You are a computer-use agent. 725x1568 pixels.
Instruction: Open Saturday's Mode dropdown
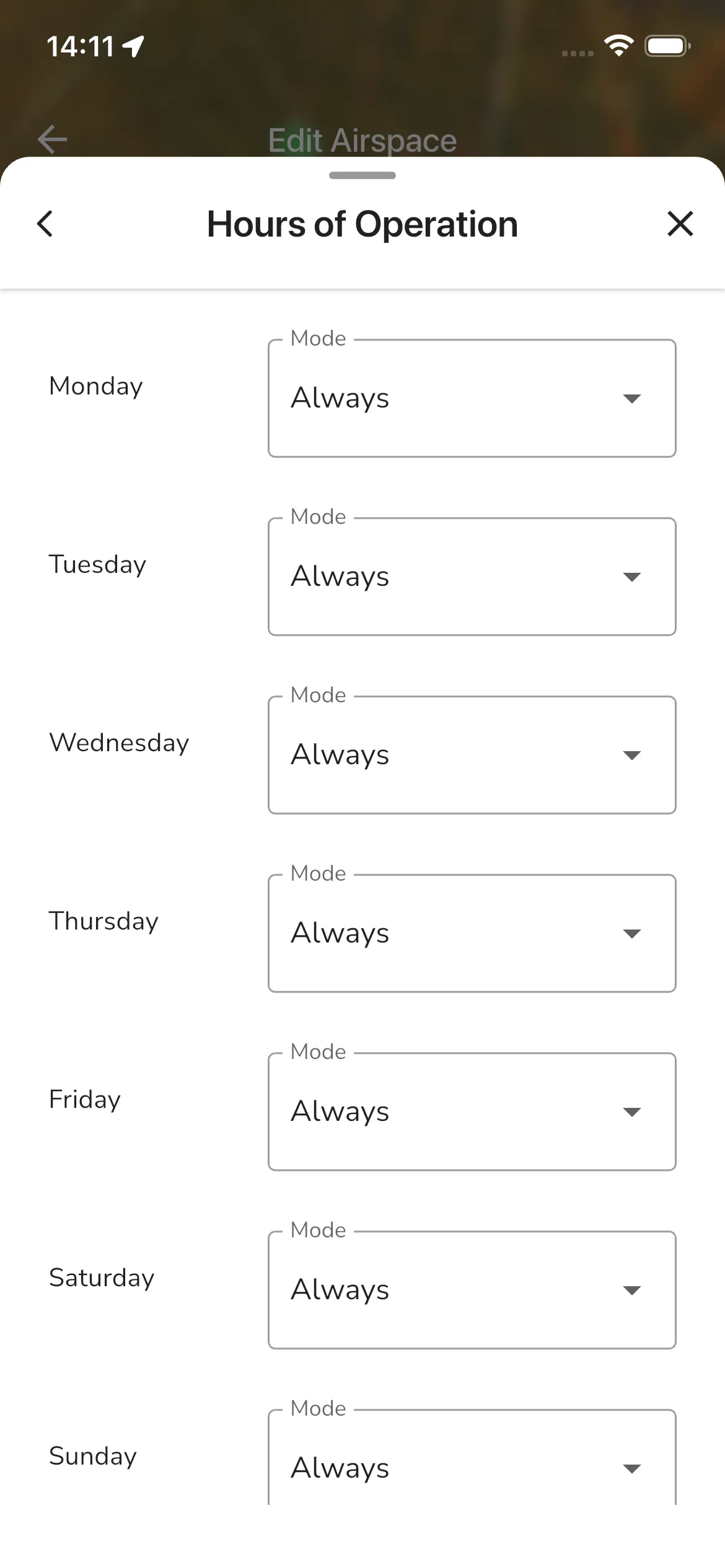click(x=472, y=1289)
